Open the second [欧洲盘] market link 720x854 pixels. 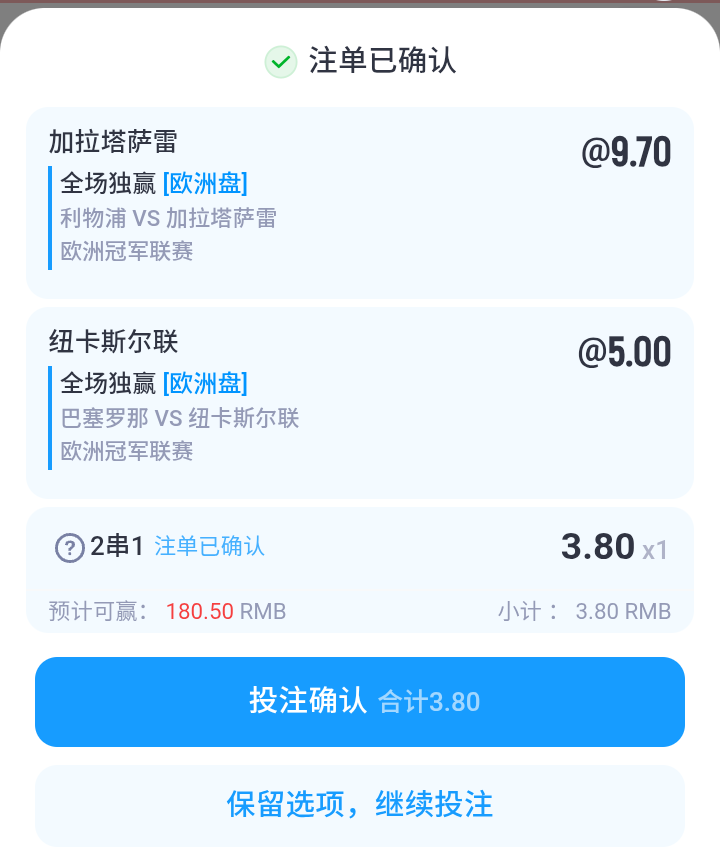(x=215, y=384)
